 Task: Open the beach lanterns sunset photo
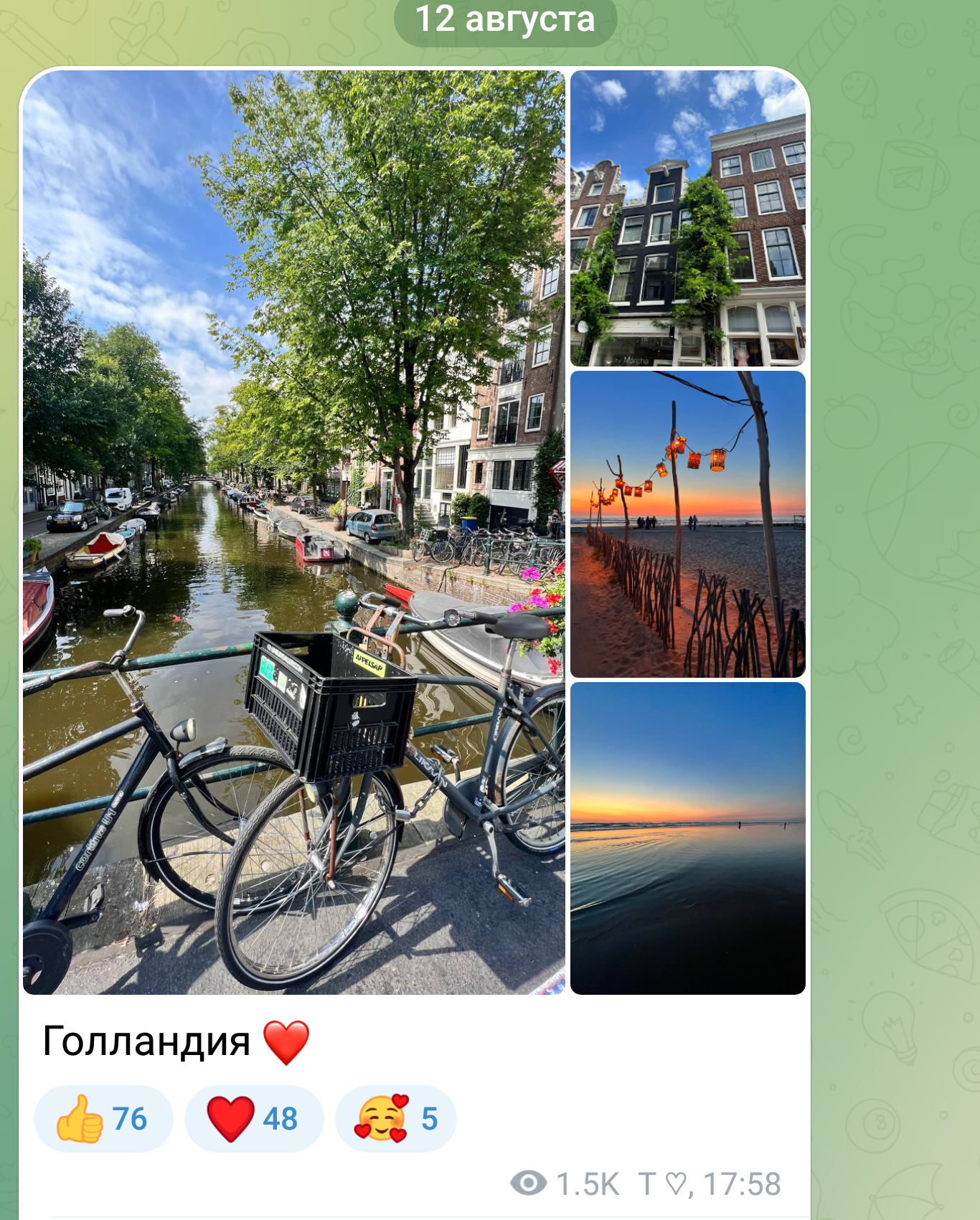(x=687, y=524)
